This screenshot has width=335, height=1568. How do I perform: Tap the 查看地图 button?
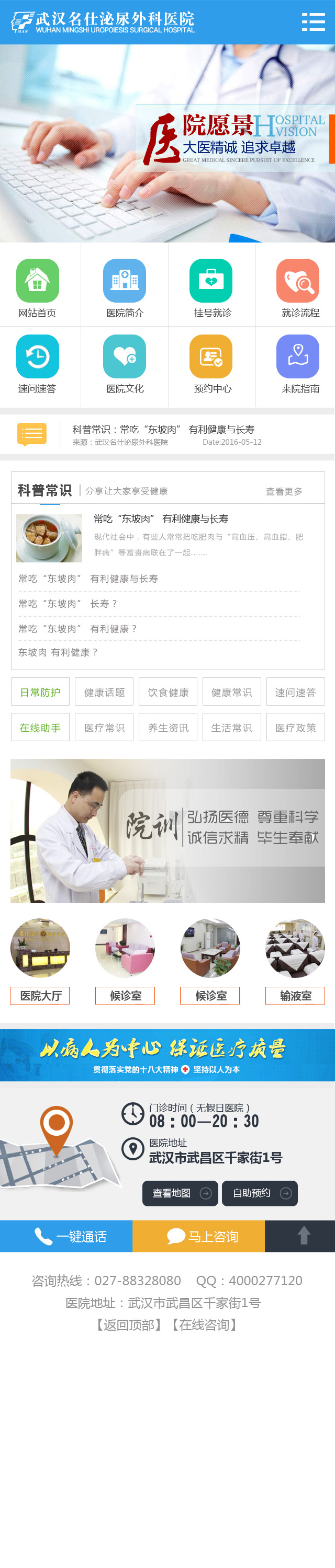[180, 1193]
